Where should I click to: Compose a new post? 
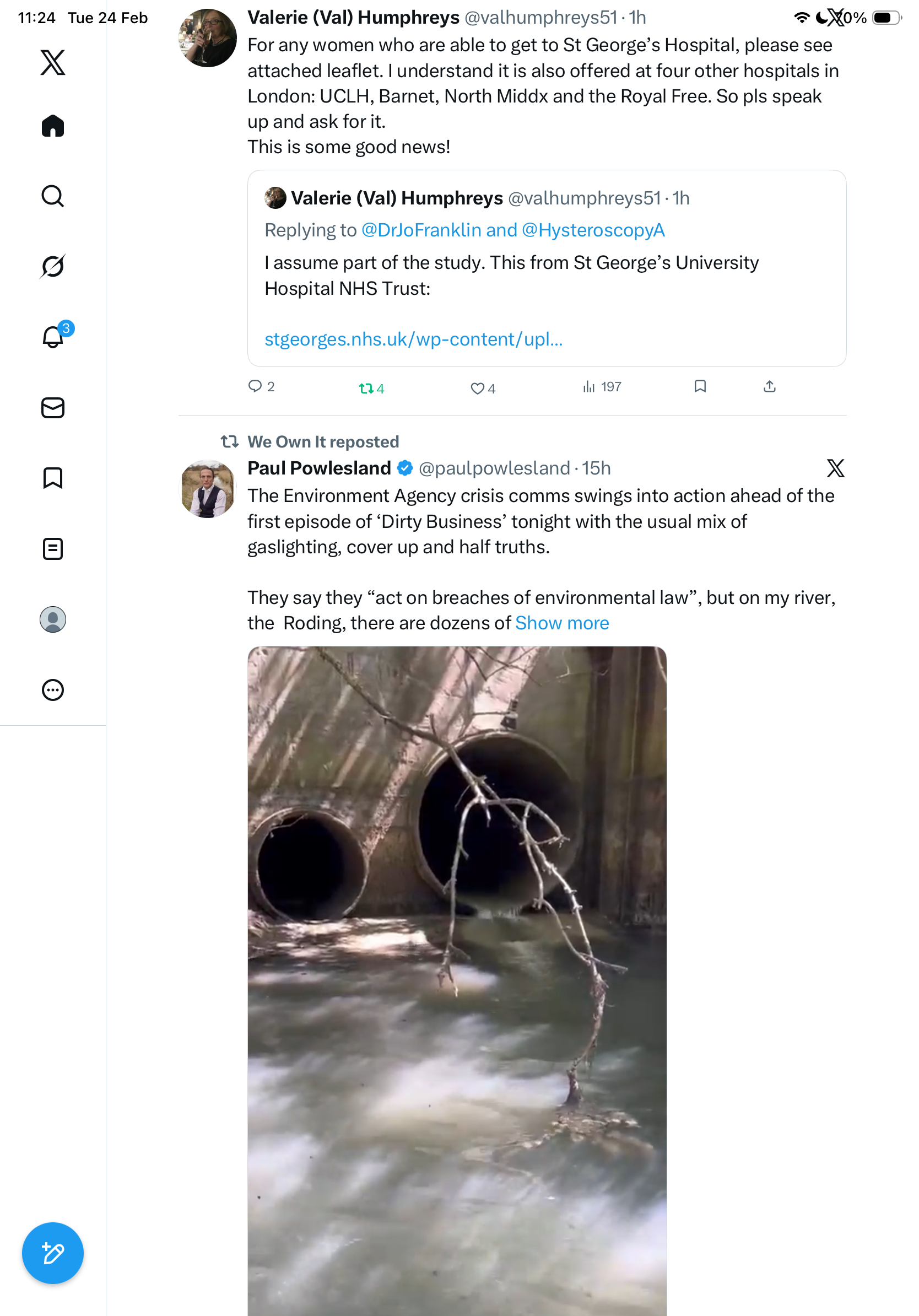point(53,1253)
